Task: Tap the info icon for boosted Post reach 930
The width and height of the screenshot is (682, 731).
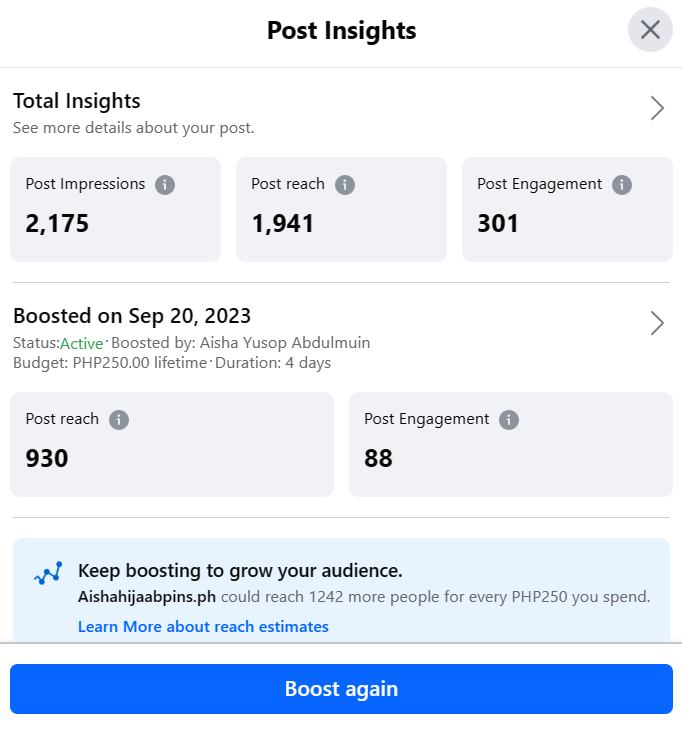Action: 119,420
